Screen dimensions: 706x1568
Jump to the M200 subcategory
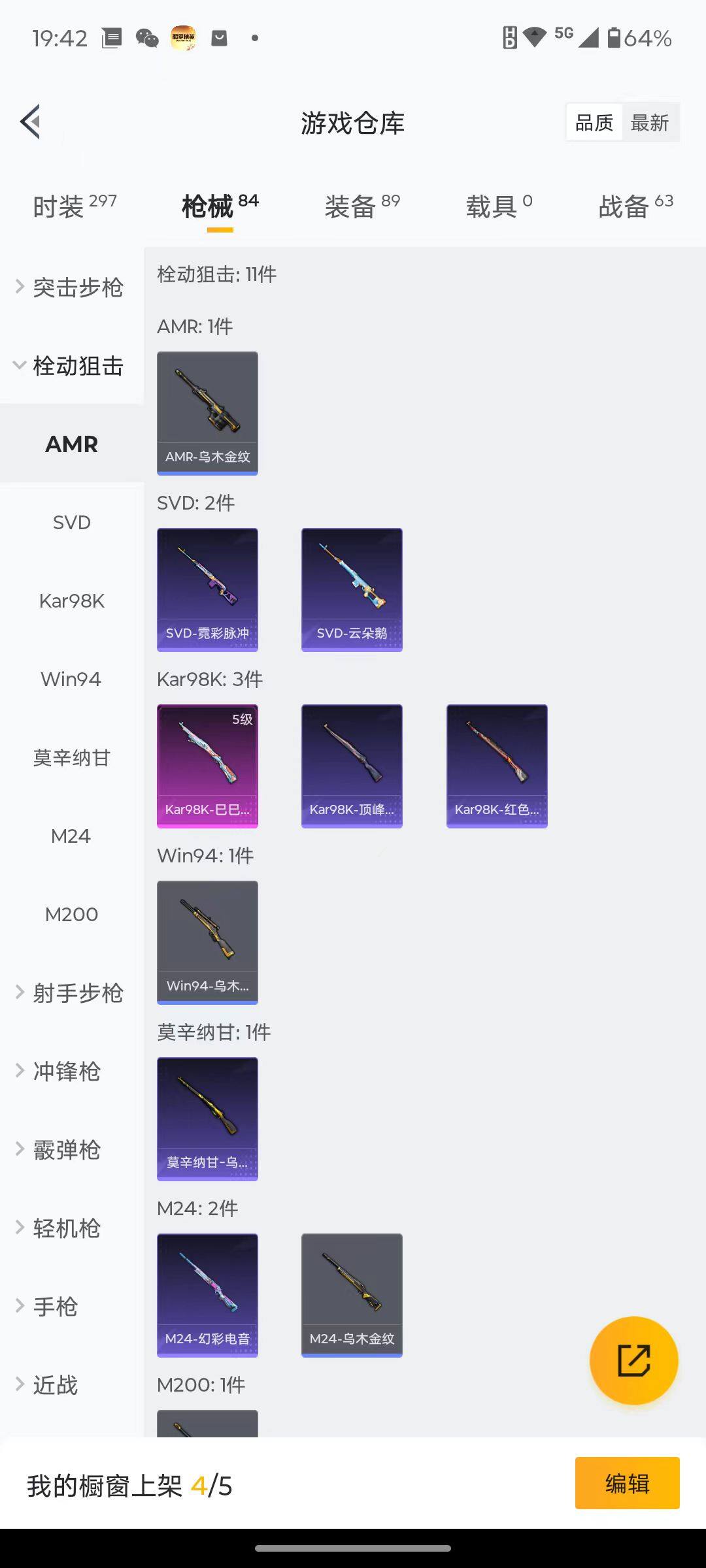pyautogui.click(x=71, y=915)
